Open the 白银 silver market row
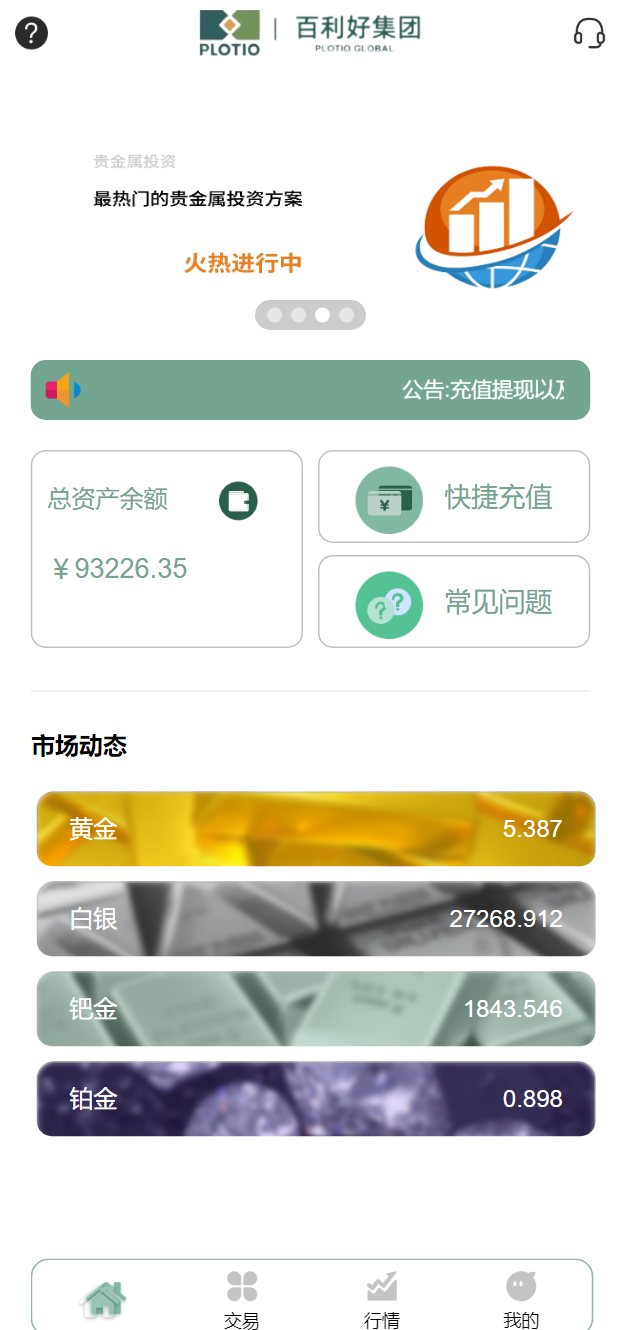Viewport: 622px width, 1330px height. tap(316, 919)
